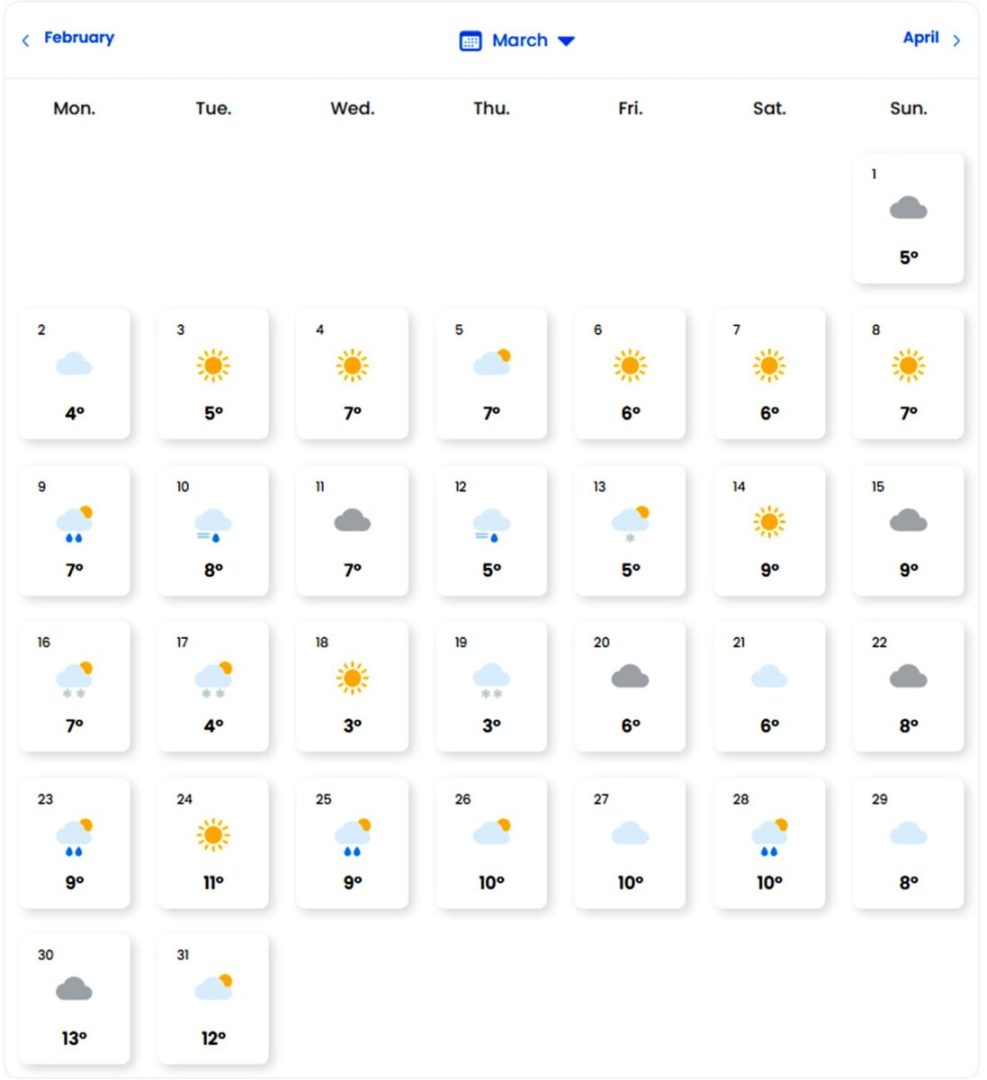987x1080 pixels.
Task: View March 24 with 11° forecast
Action: coord(213,843)
